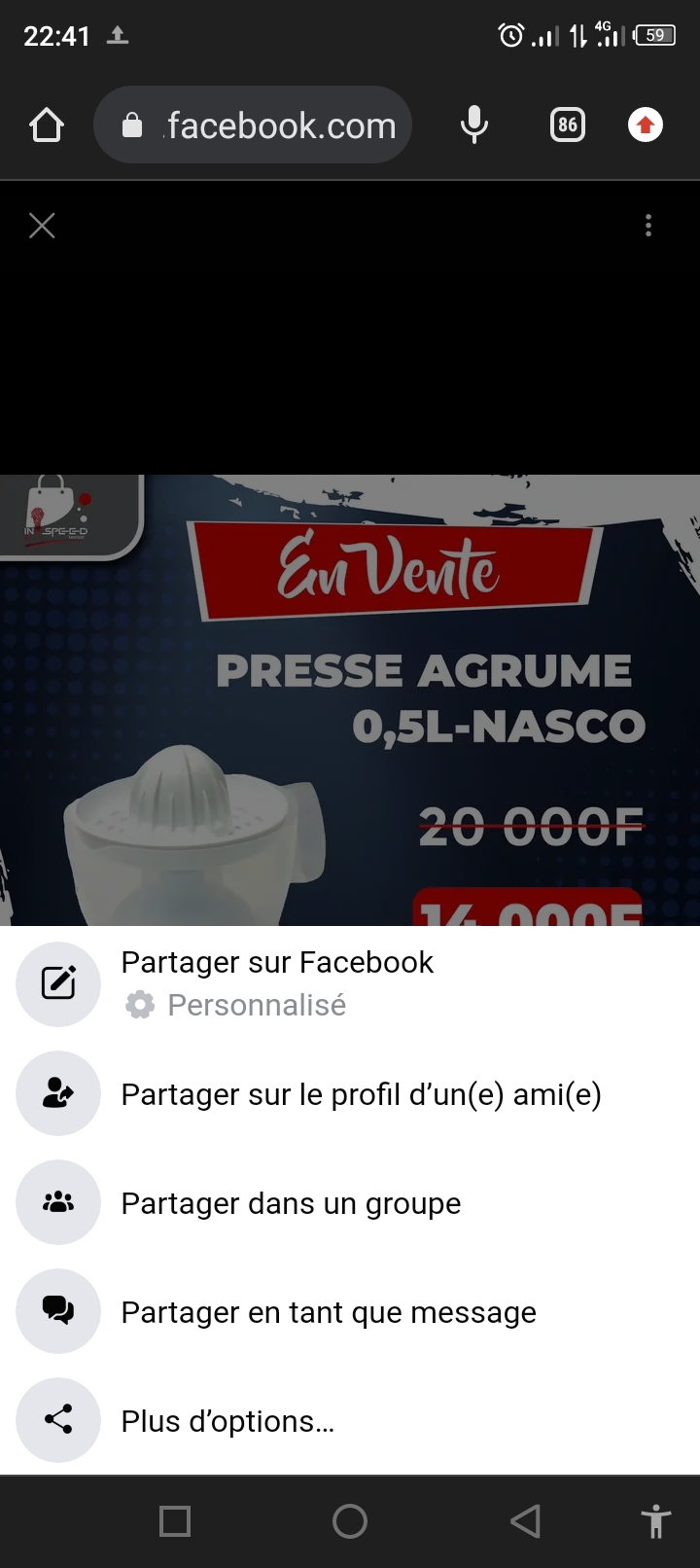Image resolution: width=700 pixels, height=1568 pixels.
Task: Go back using the system back button
Action: [525, 1521]
